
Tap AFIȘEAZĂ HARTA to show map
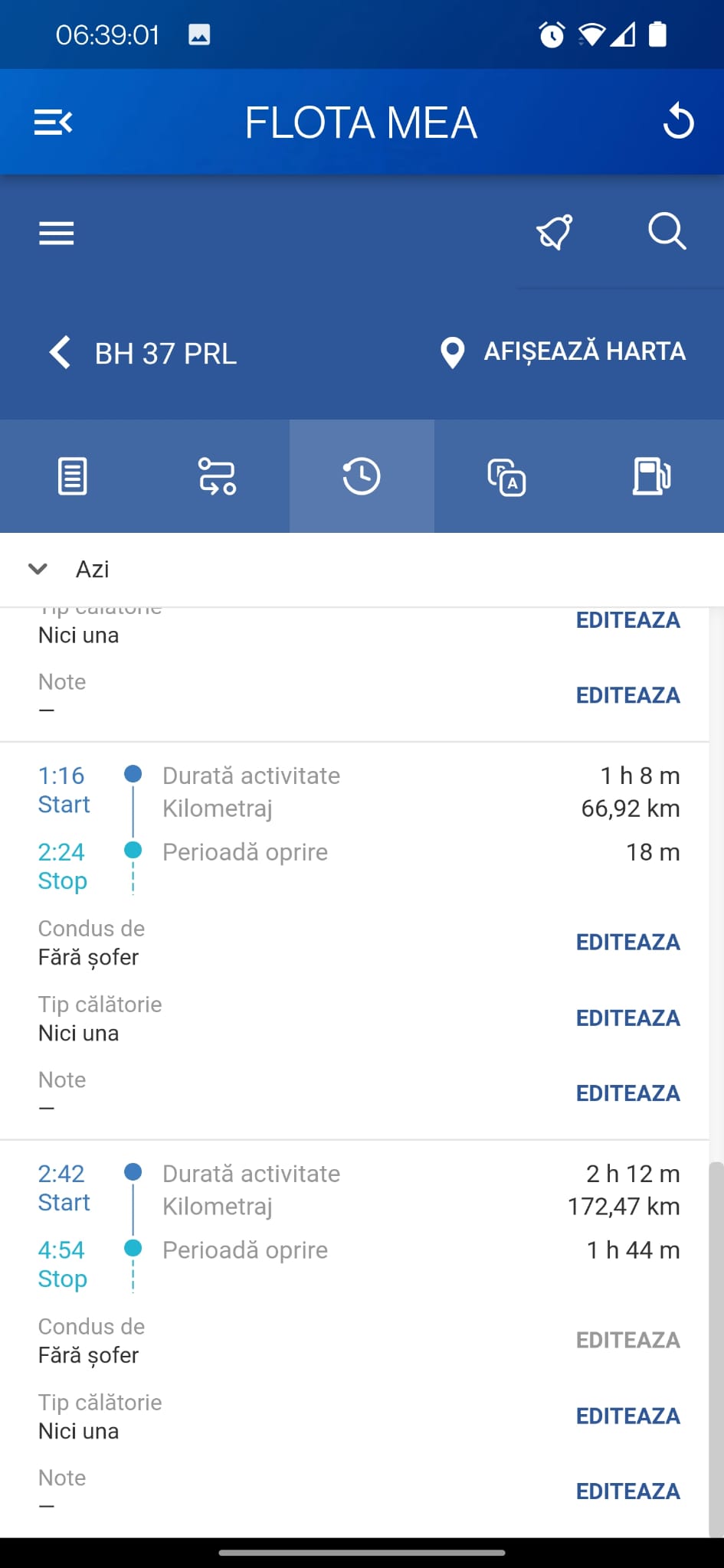point(563,352)
